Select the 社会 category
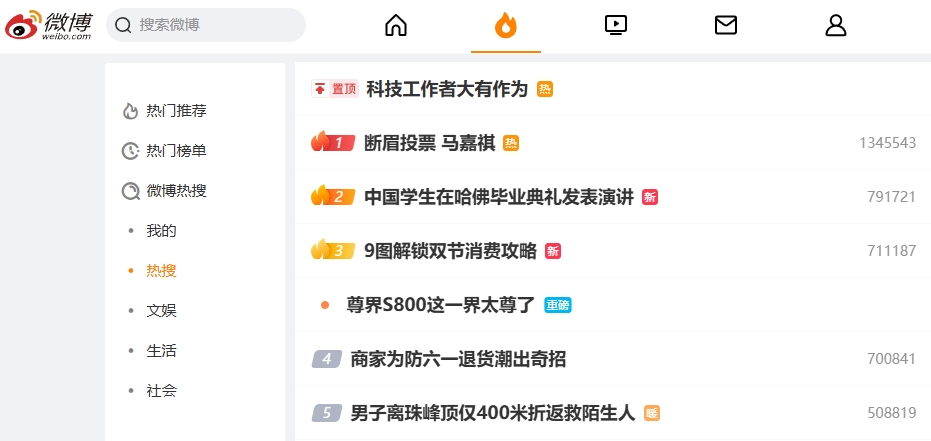Image resolution: width=931 pixels, height=441 pixels. (x=161, y=391)
